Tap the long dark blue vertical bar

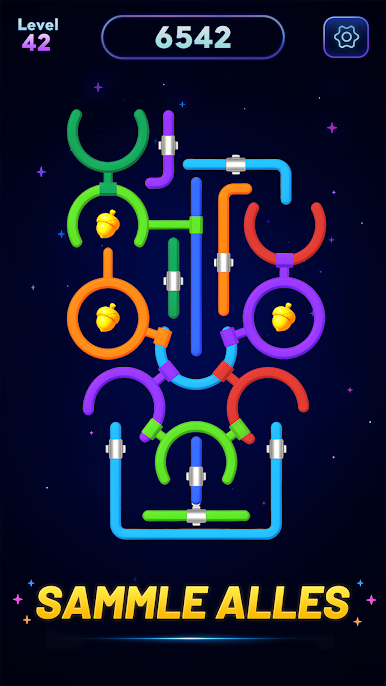point(196,266)
